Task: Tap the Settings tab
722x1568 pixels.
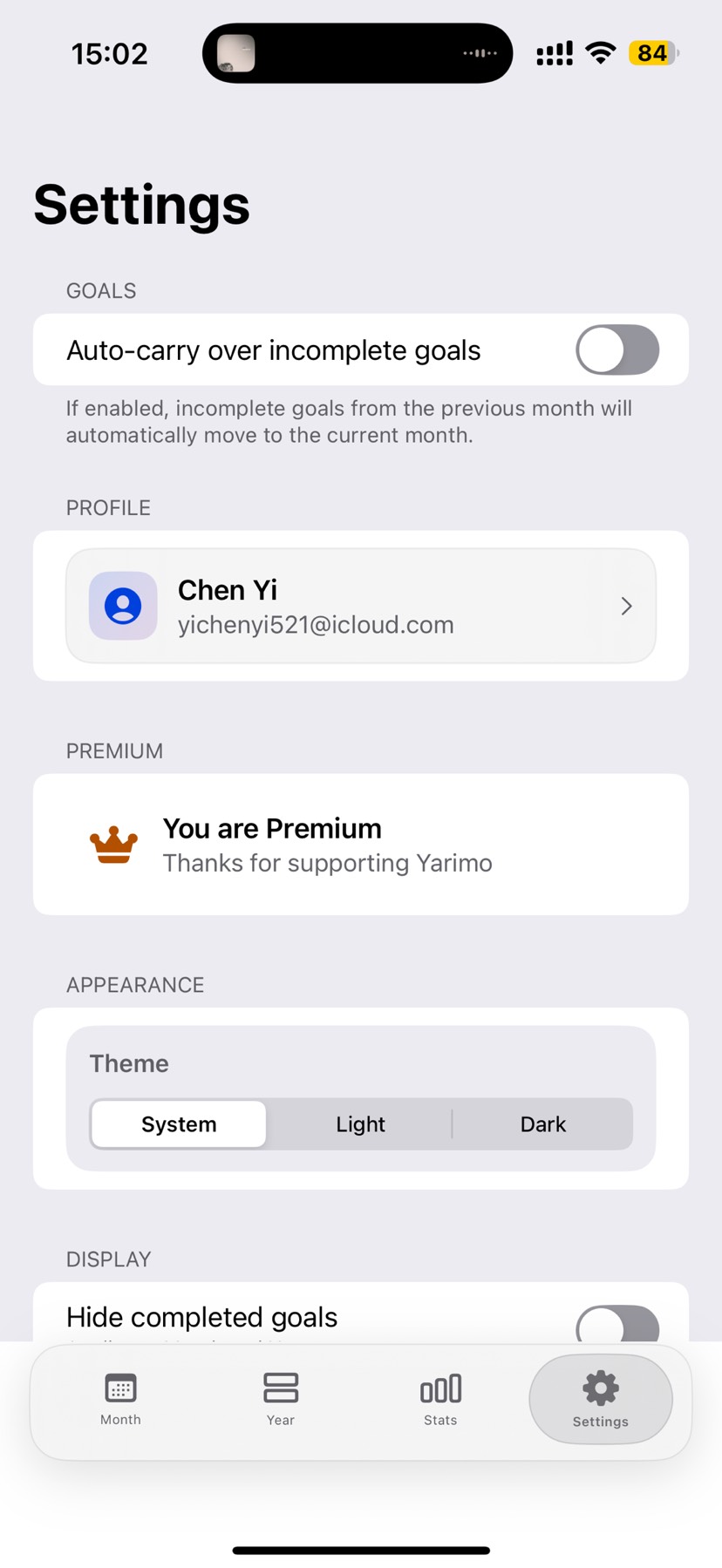Action: 600,1398
